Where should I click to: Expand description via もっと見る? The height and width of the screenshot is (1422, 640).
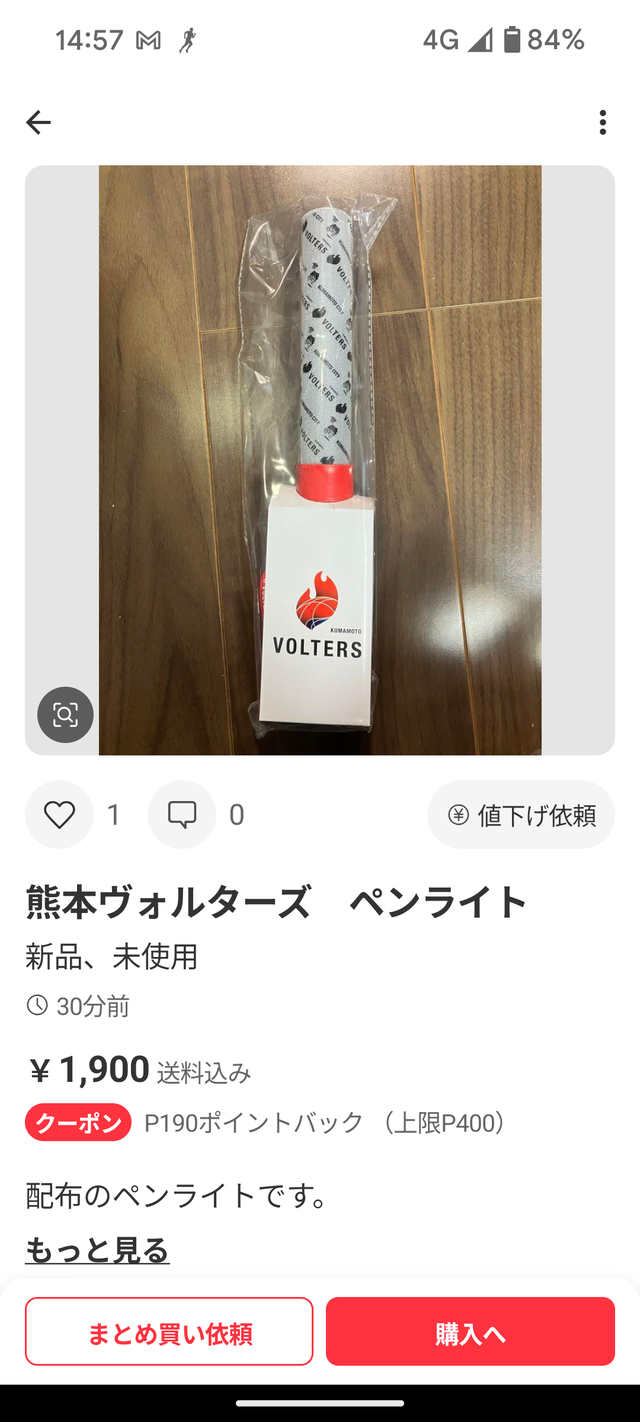(97, 1250)
